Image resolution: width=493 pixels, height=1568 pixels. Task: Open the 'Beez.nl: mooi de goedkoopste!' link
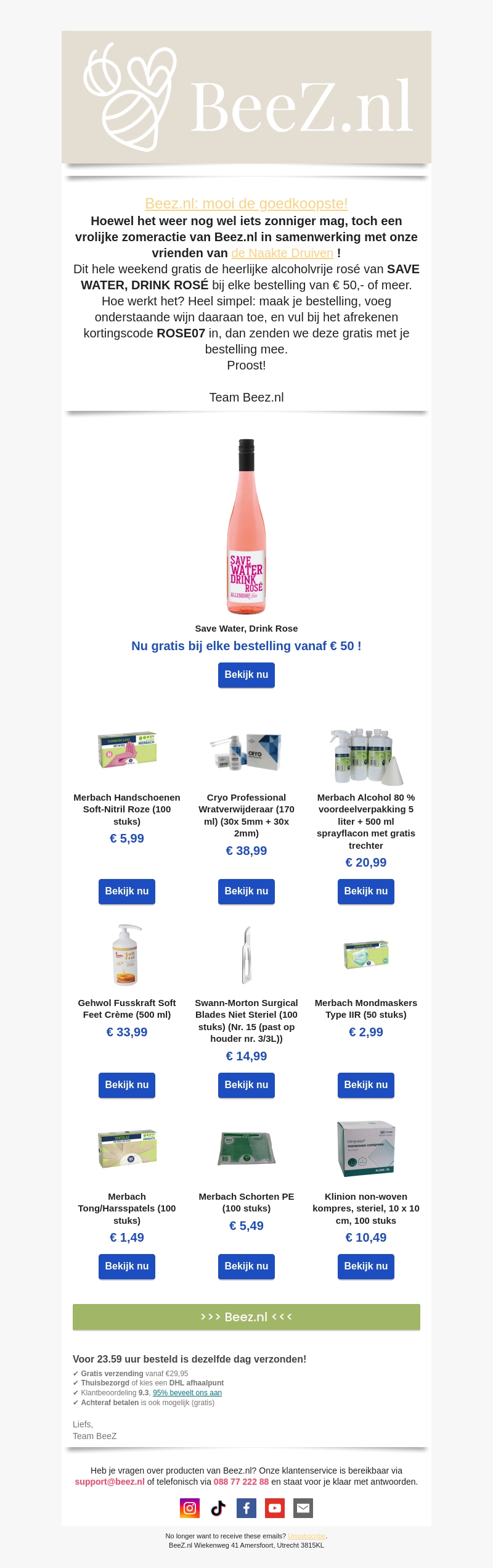click(246, 204)
